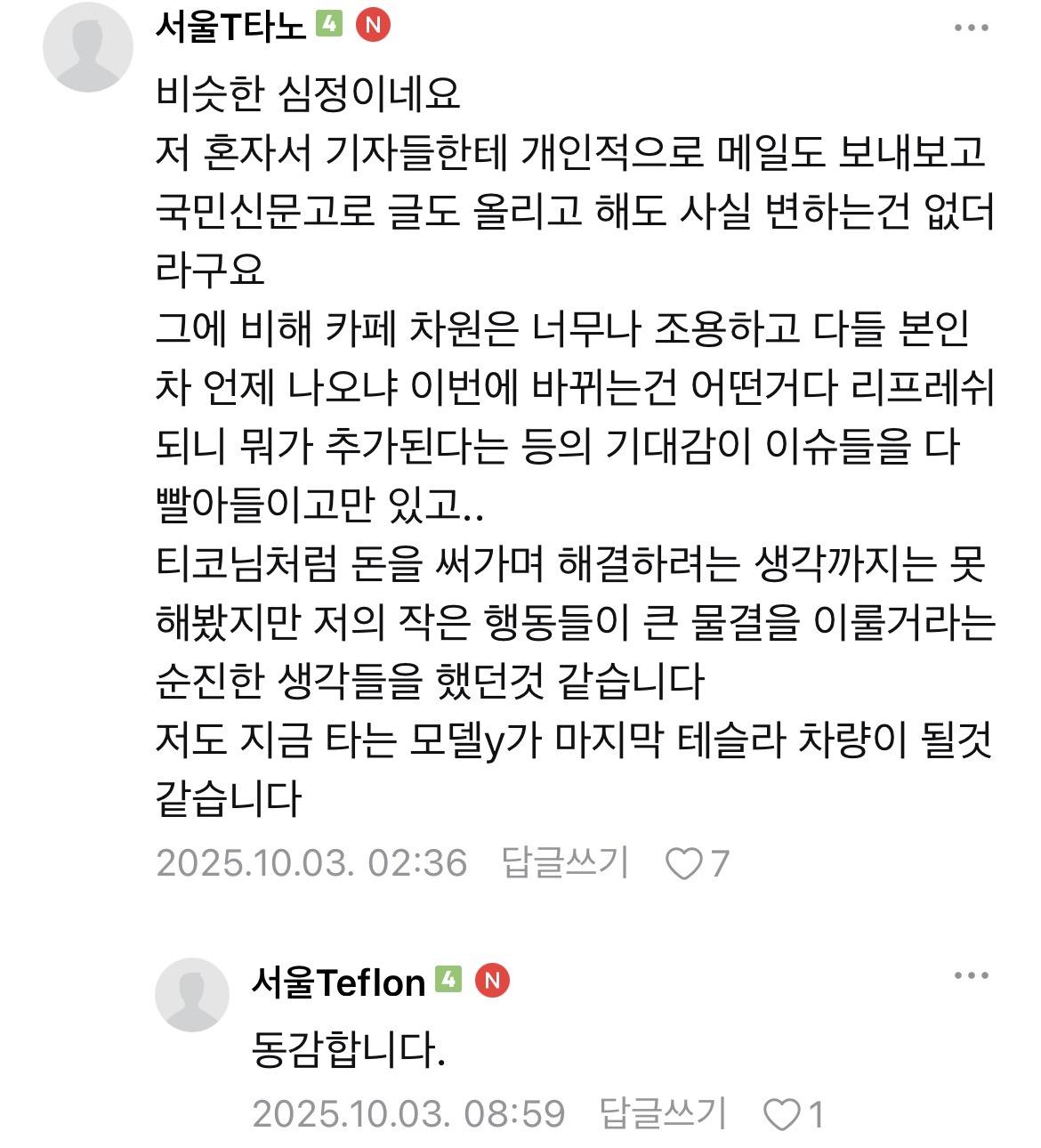Viewport: 1041px width, 1148px height.
Task: Open 서울Teflon's profile picture
Action: tap(192, 994)
